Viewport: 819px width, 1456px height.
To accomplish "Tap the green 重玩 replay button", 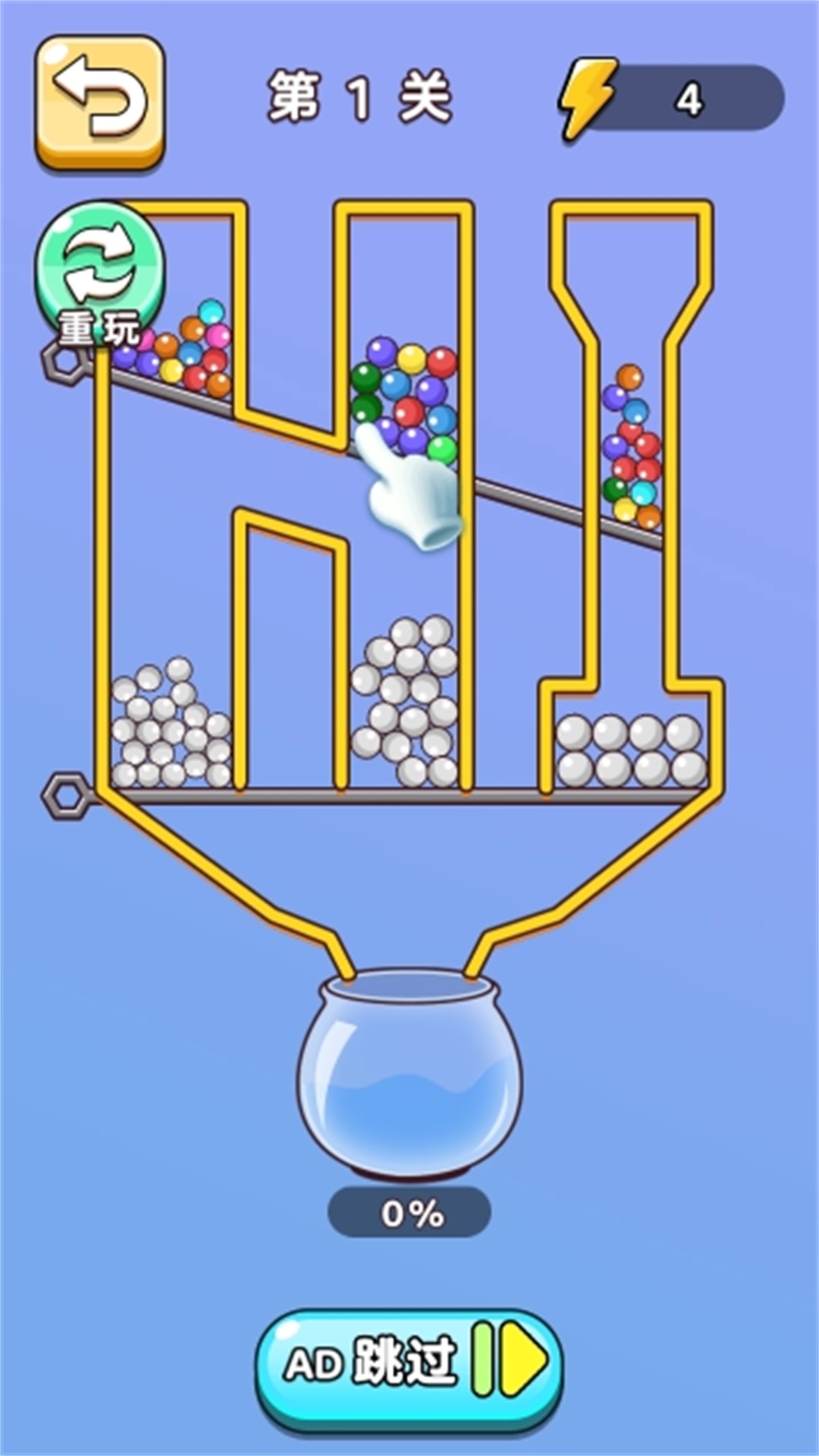I will (99, 269).
